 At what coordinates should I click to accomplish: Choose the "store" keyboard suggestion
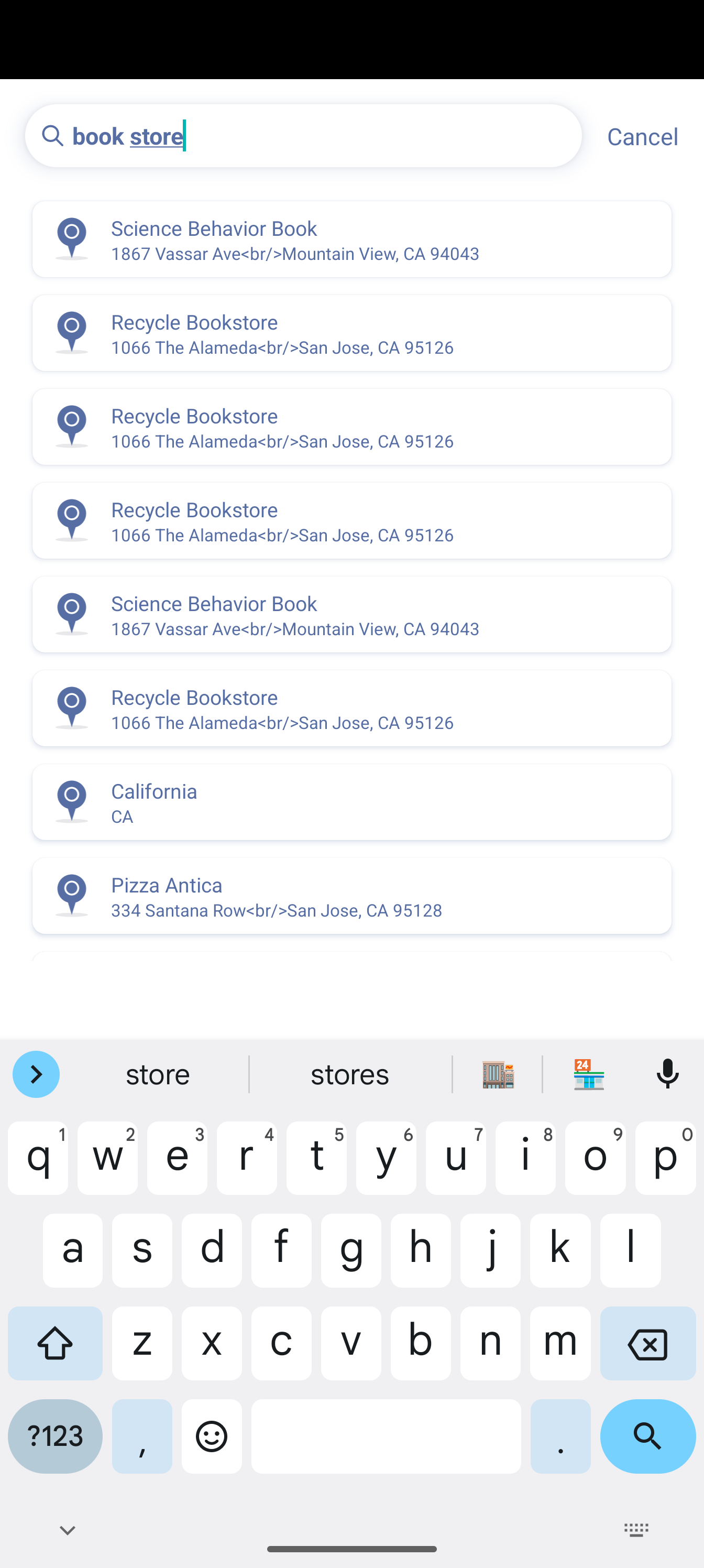(158, 1074)
